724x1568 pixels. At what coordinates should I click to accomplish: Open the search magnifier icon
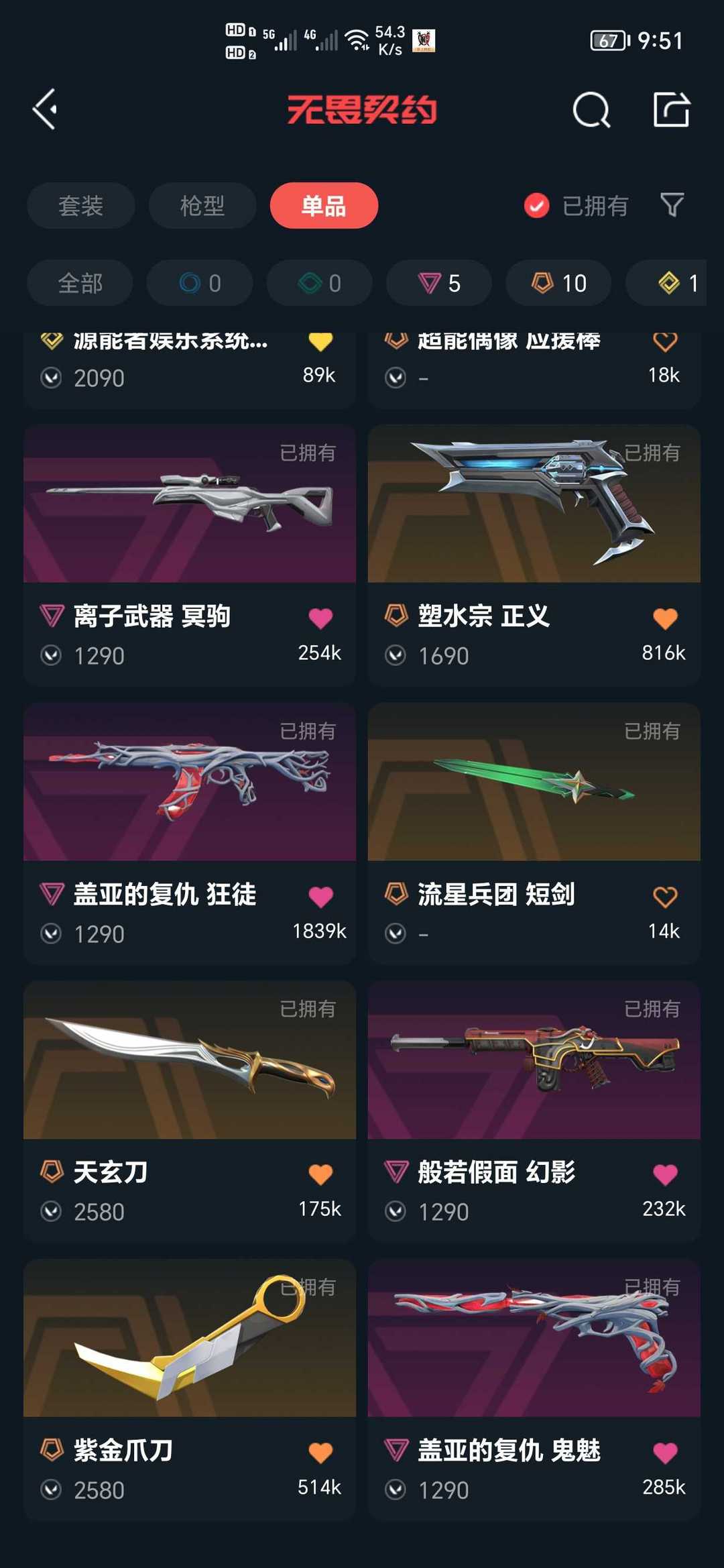tap(591, 109)
